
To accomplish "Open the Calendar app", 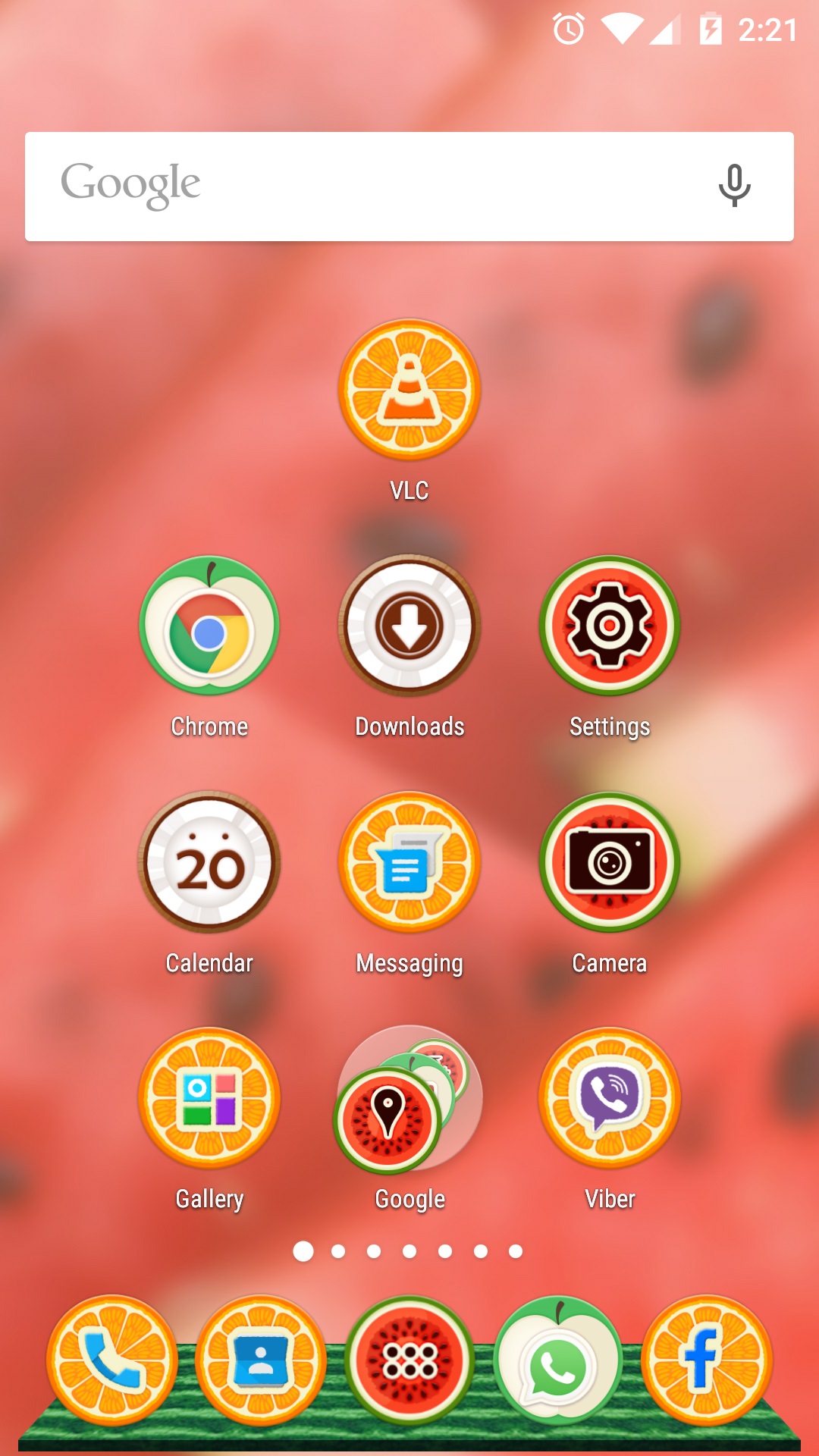I will coord(209,863).
